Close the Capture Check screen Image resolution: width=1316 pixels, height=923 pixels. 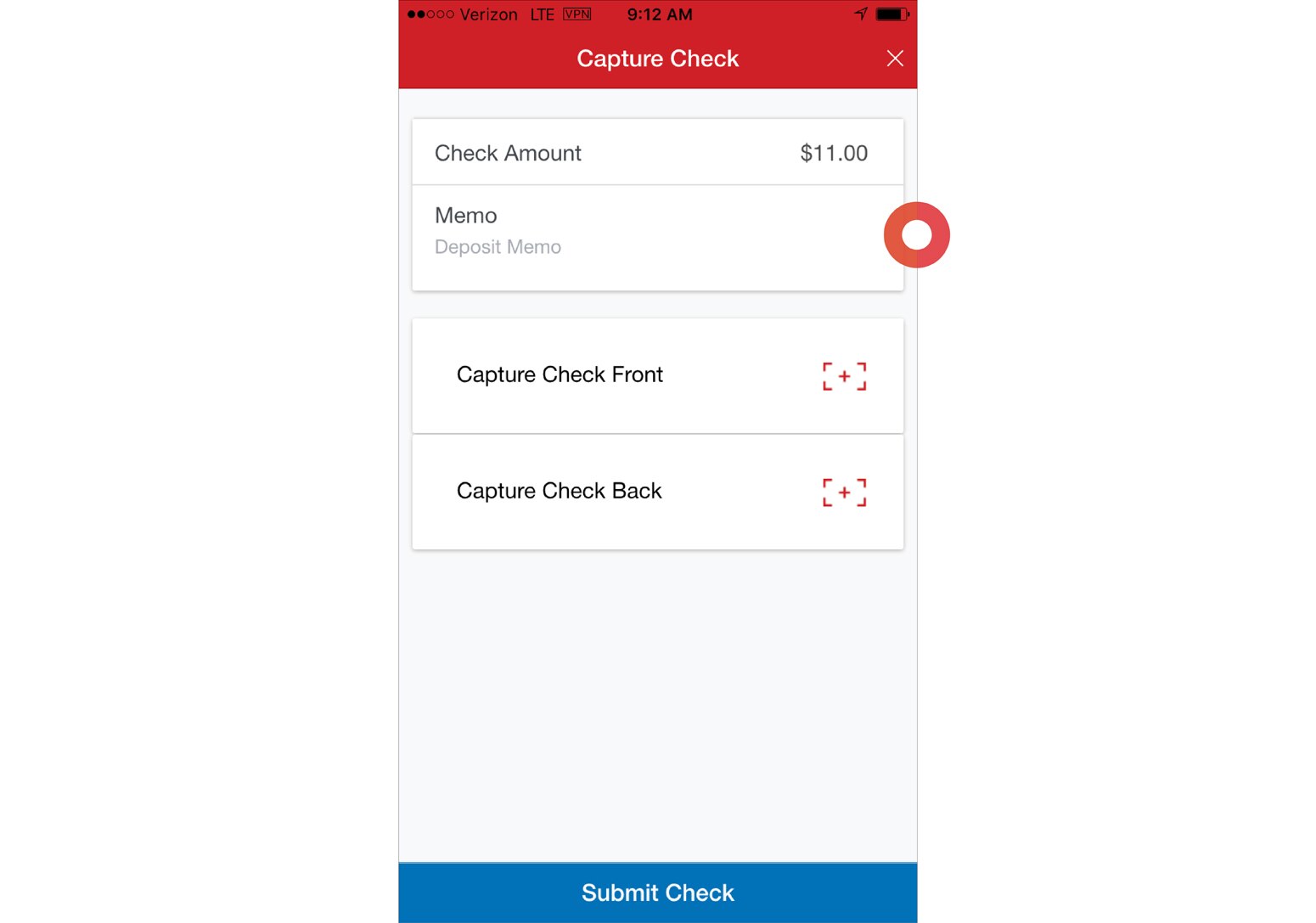pyautogui.click(x=895, y=59)
